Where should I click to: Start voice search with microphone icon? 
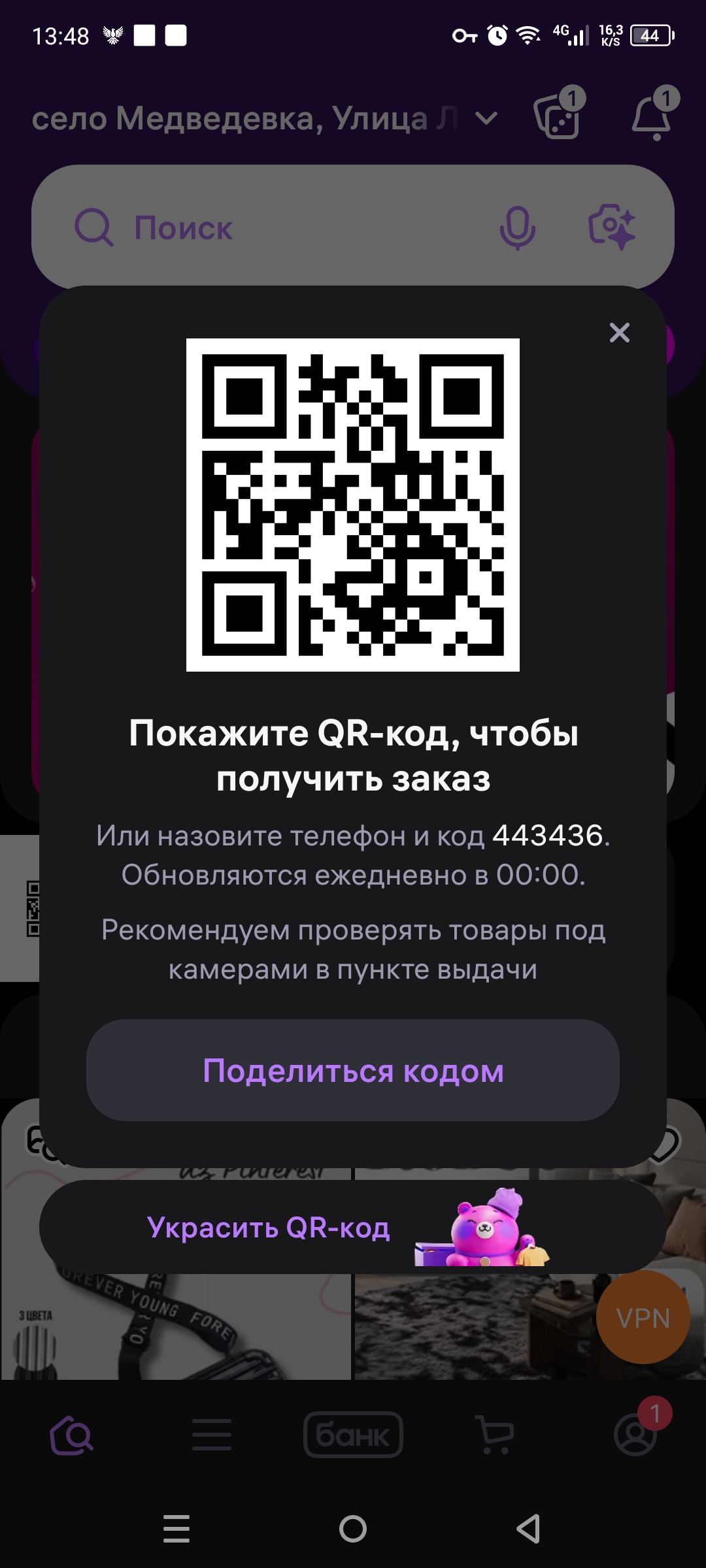[517, 227]
